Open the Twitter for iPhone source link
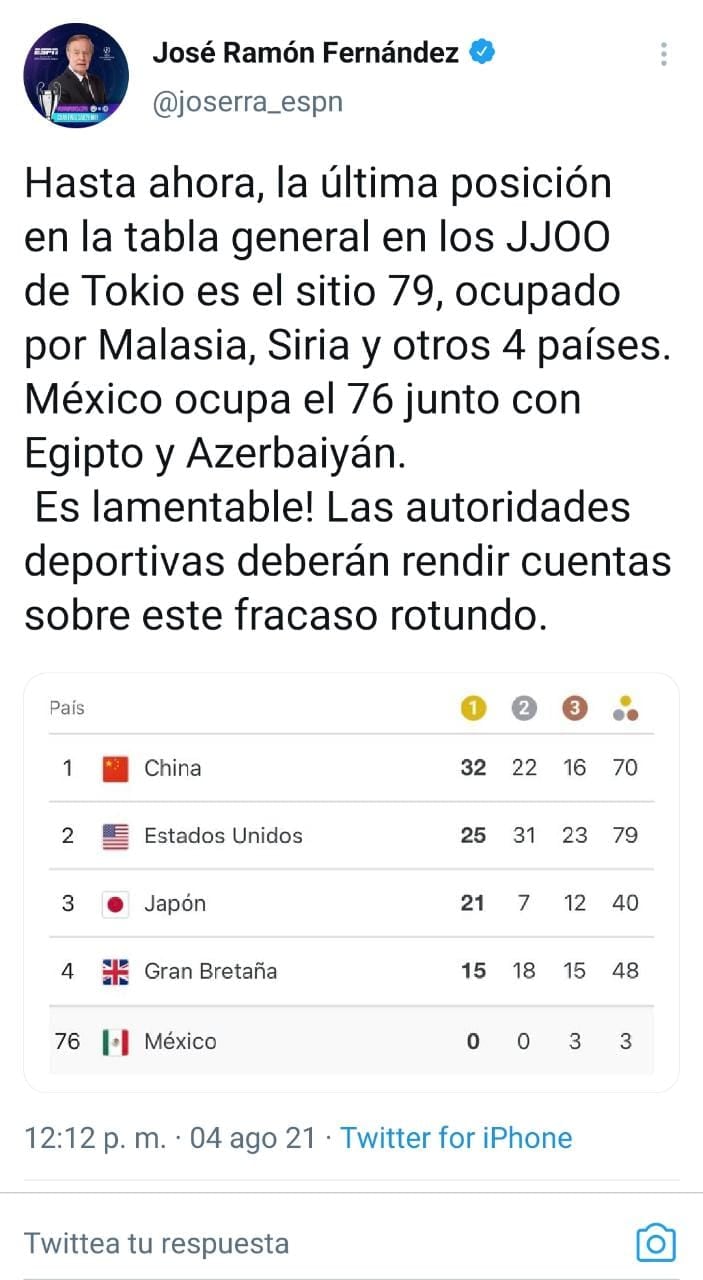 click(456, 1137)
